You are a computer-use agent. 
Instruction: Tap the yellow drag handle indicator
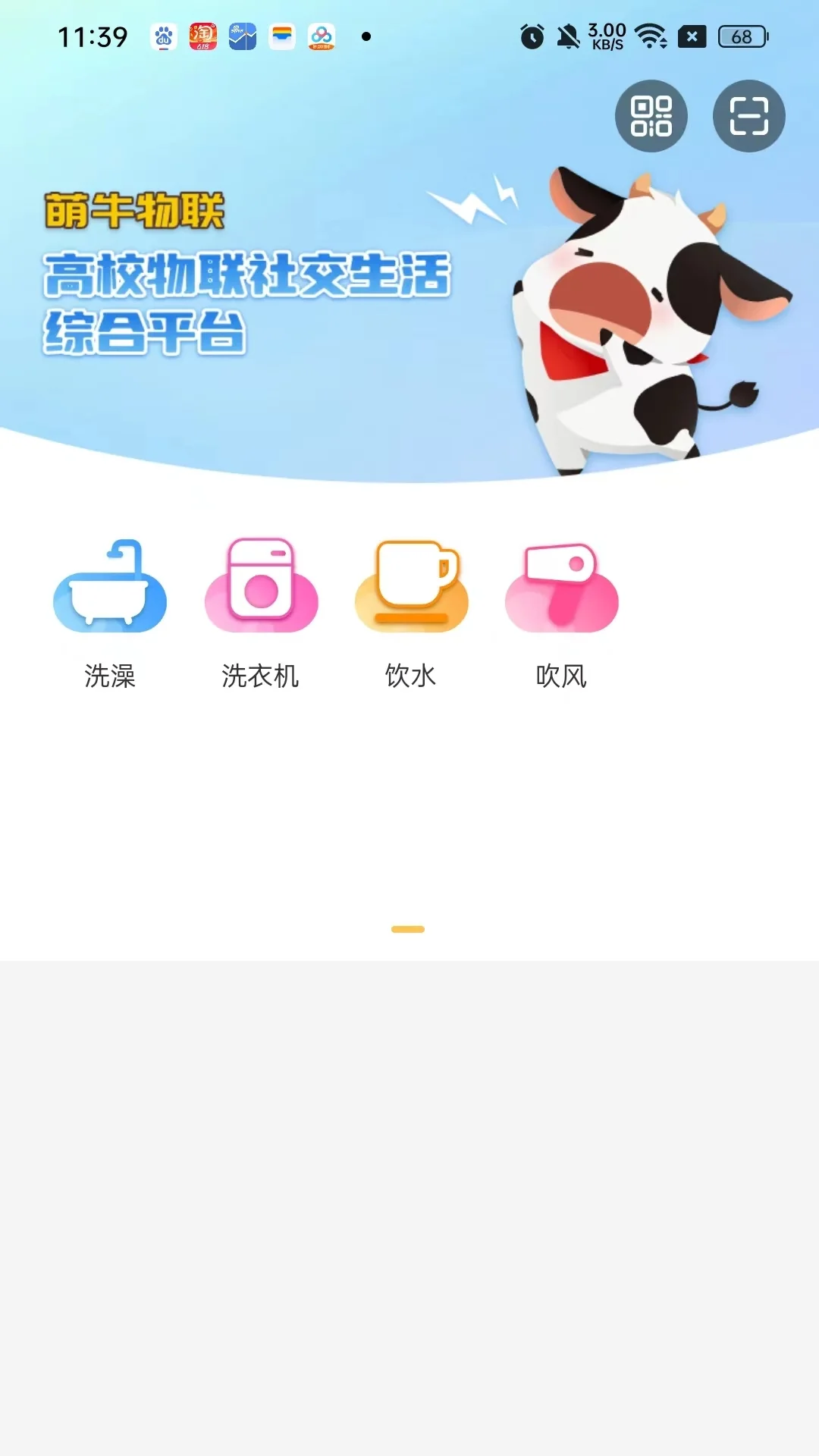409,928
